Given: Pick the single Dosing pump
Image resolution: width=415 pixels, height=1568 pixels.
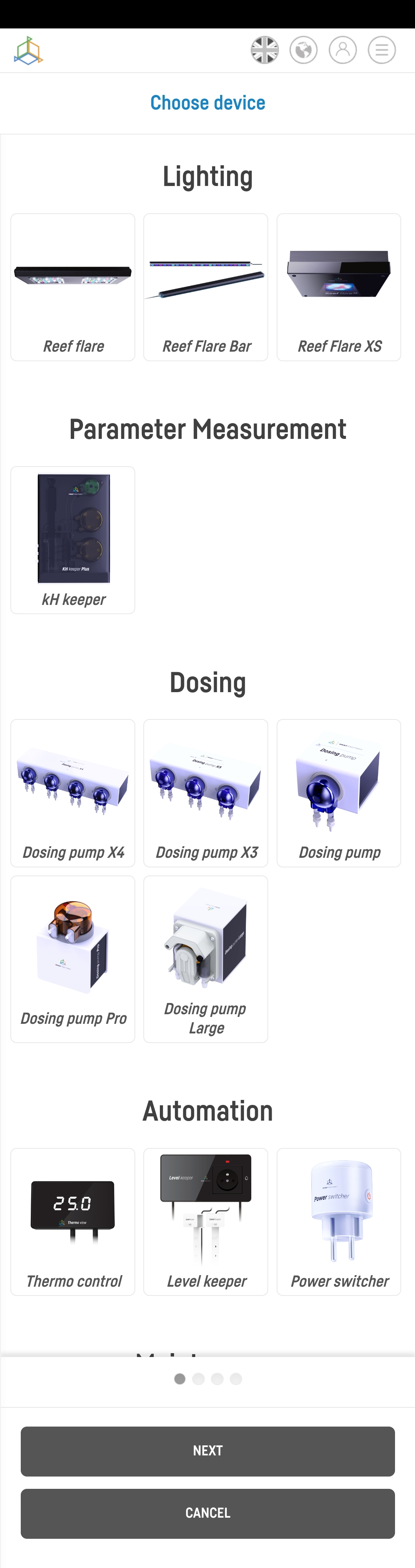Looking at the screenshot, I should (339, 792).
